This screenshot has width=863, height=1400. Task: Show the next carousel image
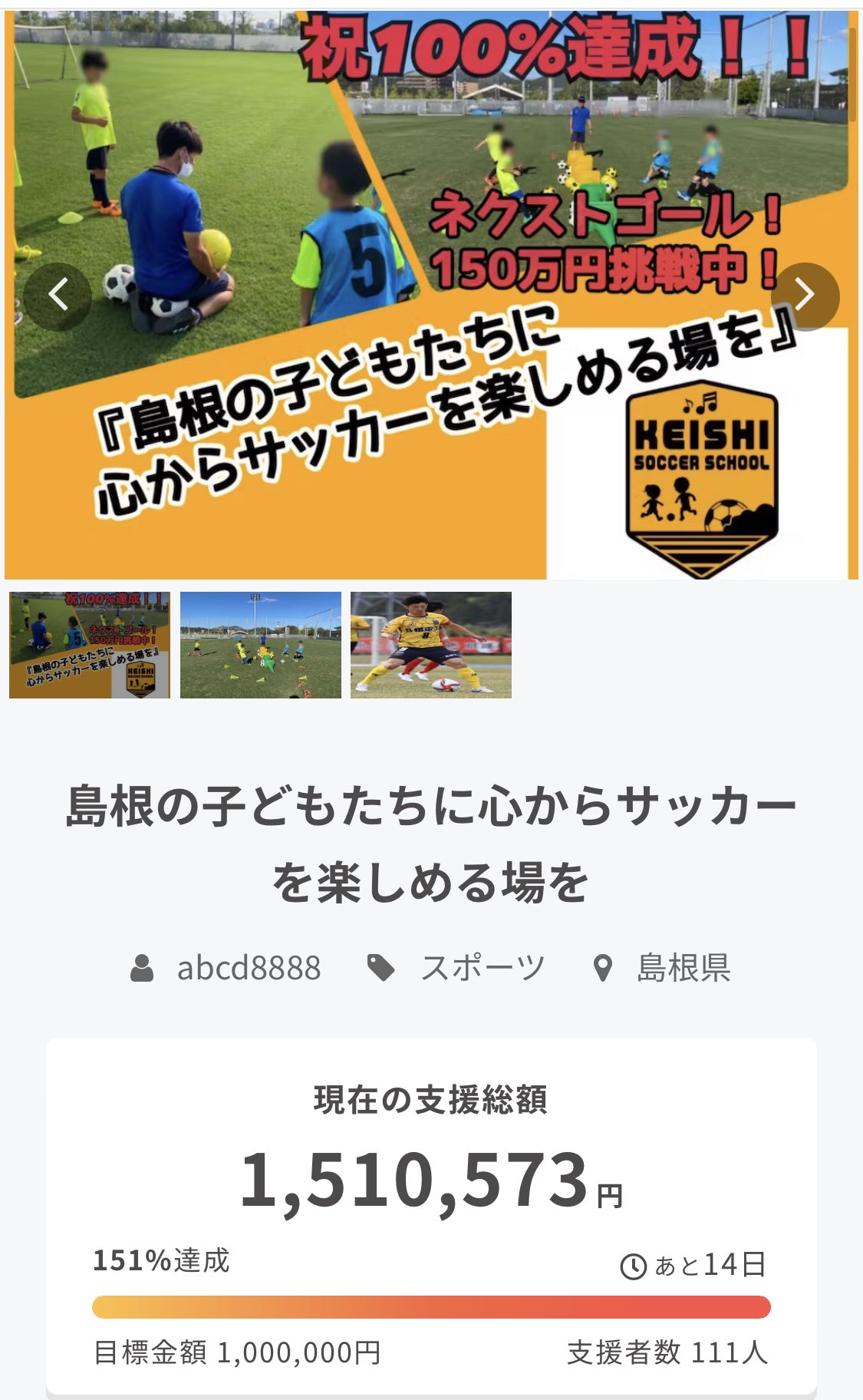[805, 296]
